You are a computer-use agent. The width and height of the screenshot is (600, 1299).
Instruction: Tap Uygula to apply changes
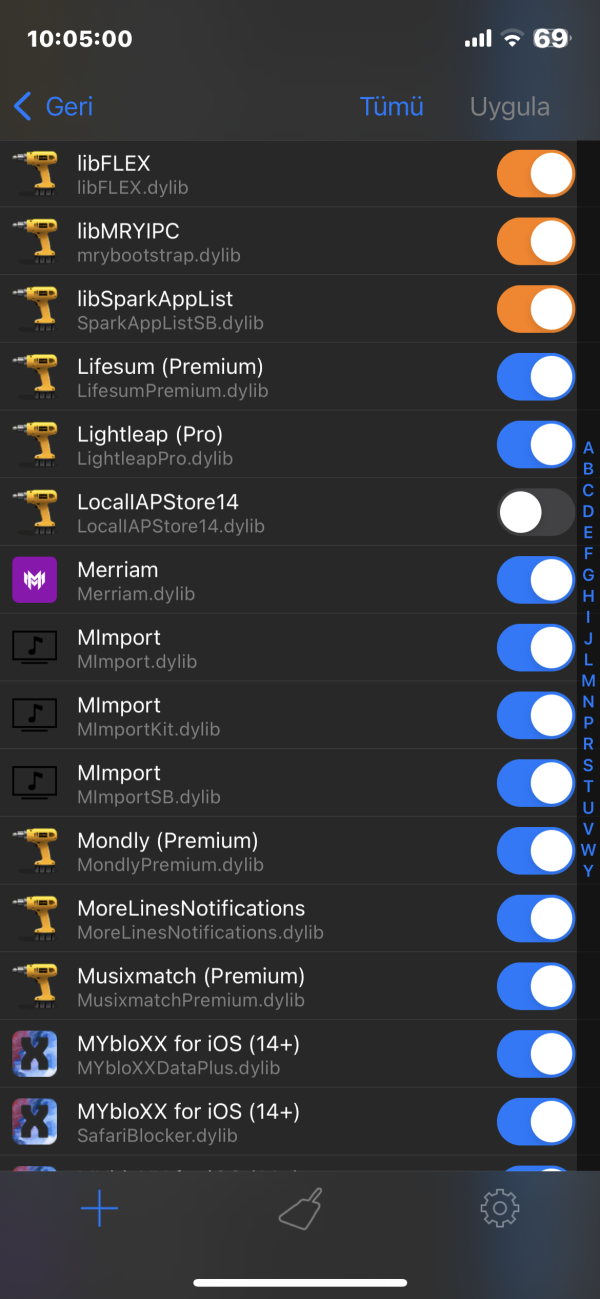pyautogui.click(x=509, y=107)
